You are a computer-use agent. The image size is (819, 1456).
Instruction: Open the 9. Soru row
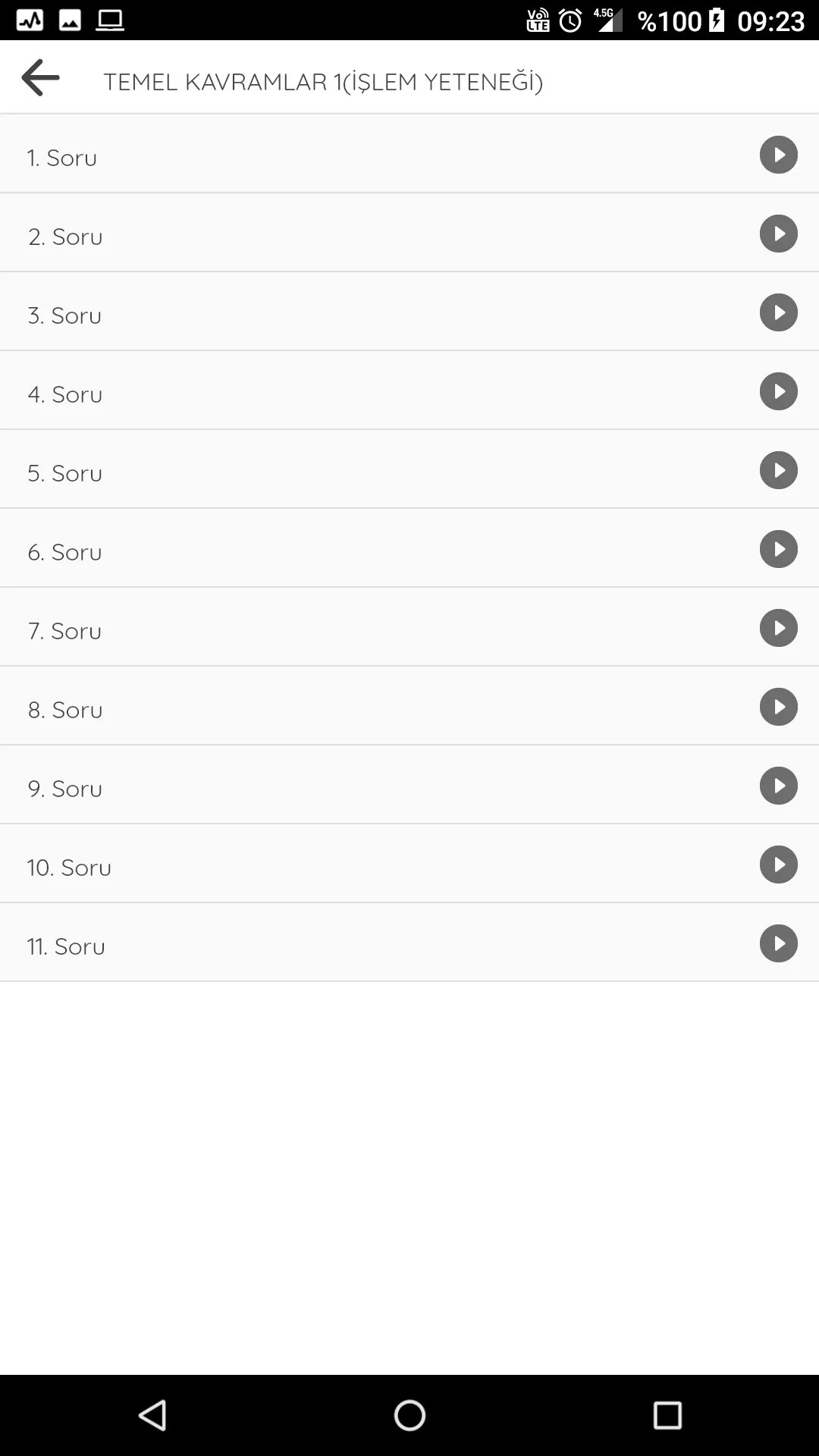pyautogui.click(x=409, y=785)
